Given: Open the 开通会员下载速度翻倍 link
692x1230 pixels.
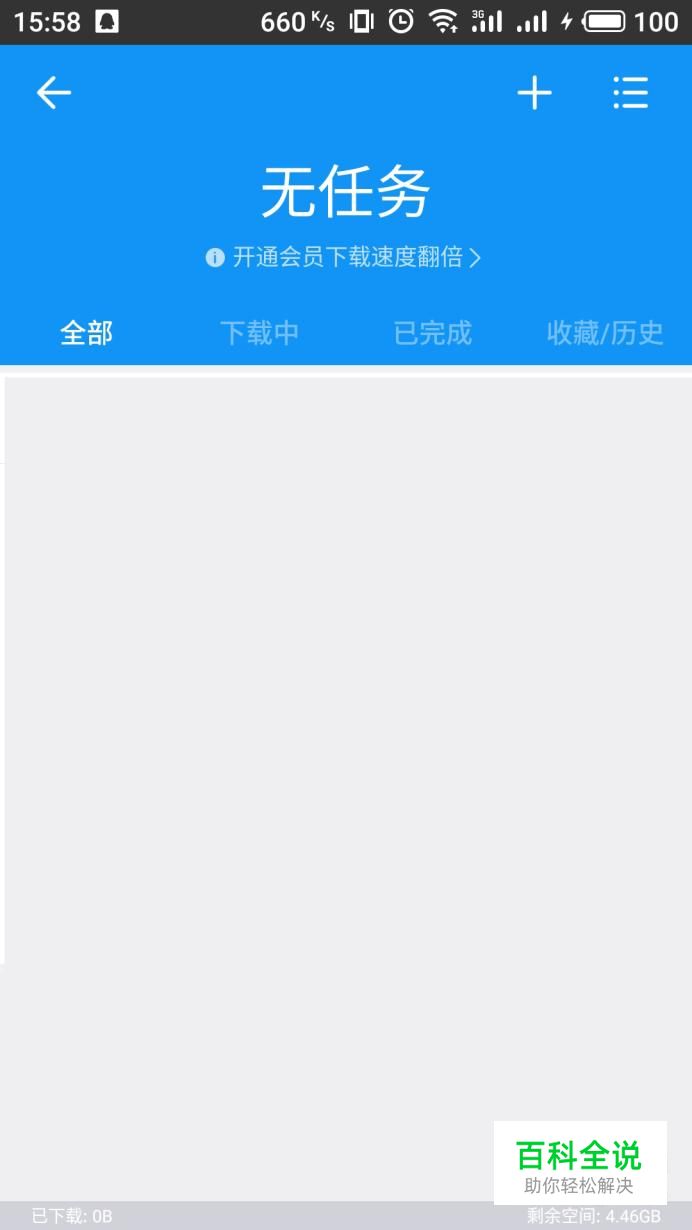Looking at the screenshot, I should [345, 258].
